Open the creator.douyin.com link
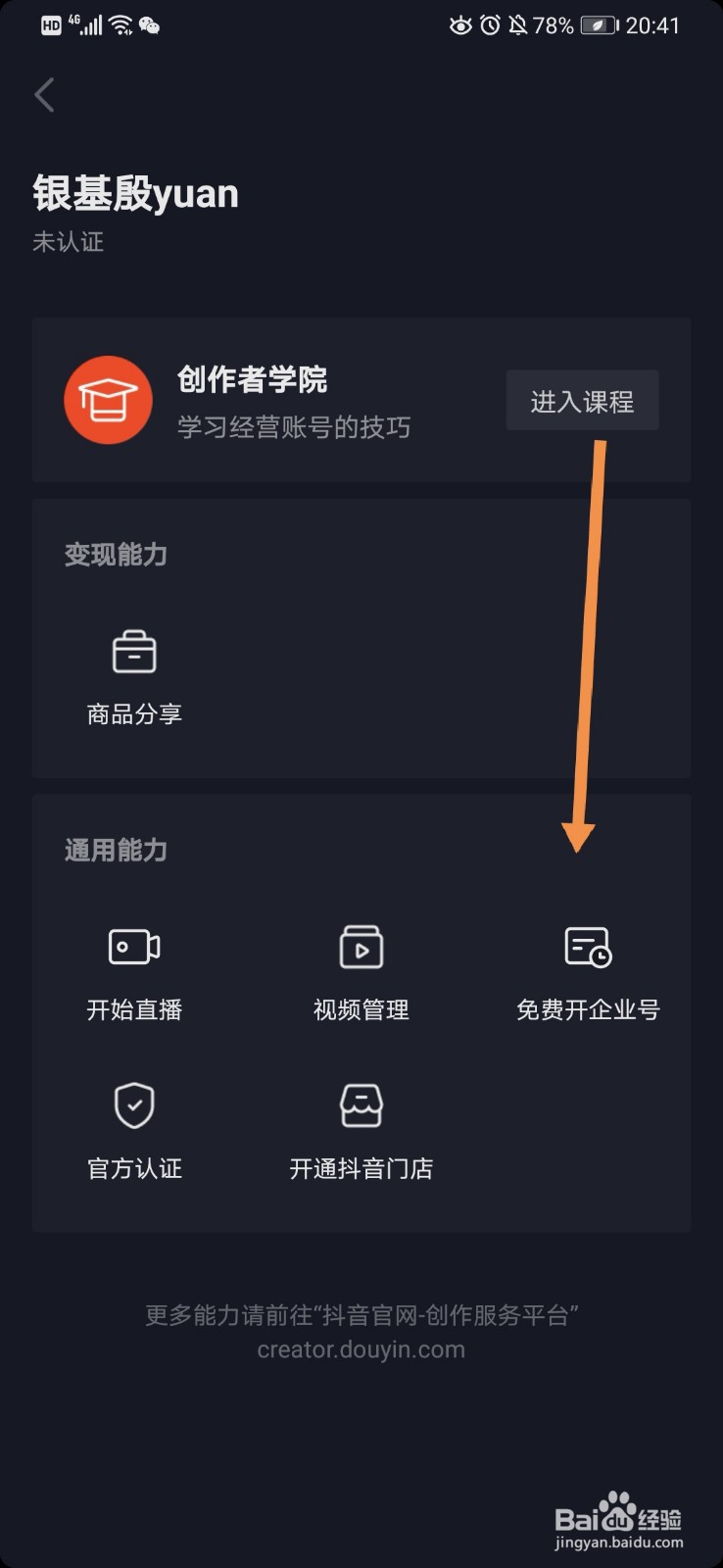 (x=361, y=1349)
